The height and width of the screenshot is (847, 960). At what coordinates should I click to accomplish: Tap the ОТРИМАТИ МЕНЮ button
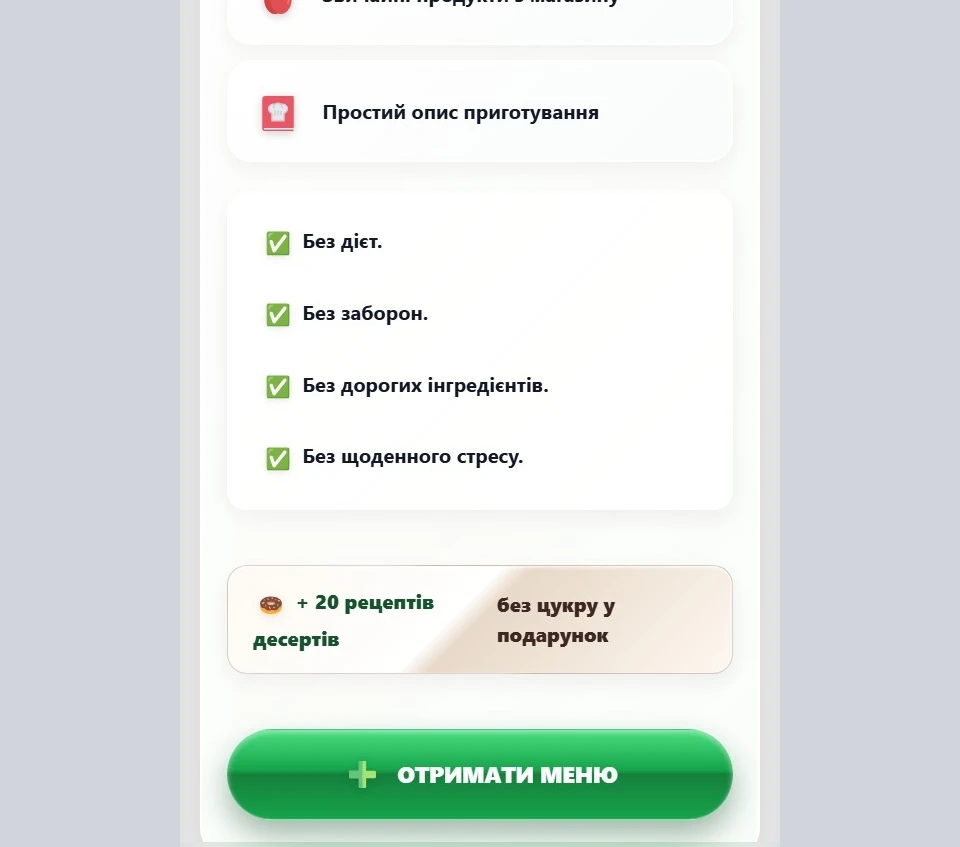click(479, 774)
